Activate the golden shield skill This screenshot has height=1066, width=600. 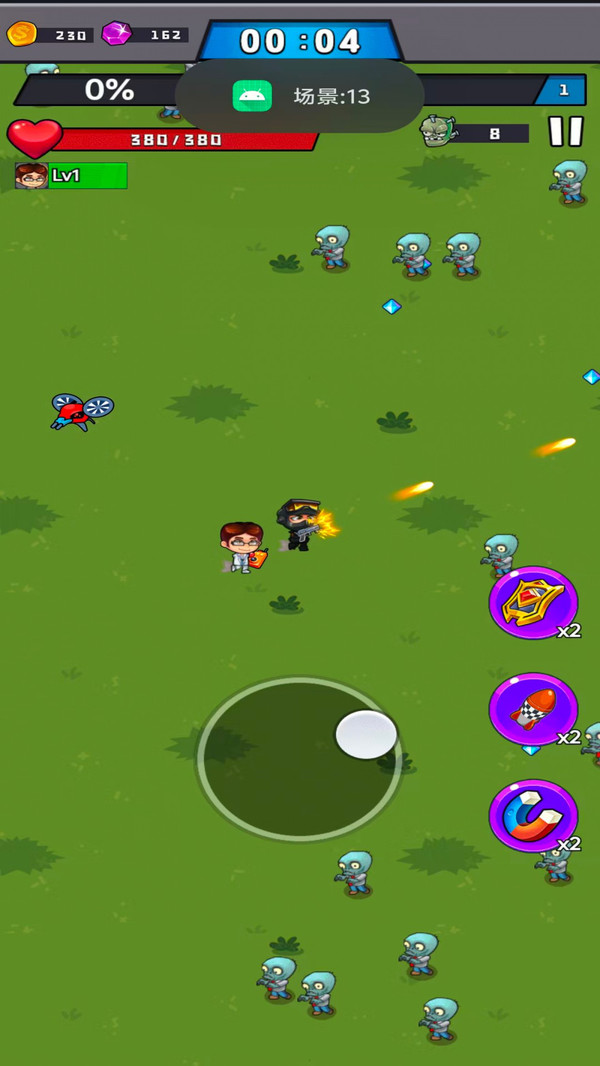pyautogui.click(x=534, y=602)
